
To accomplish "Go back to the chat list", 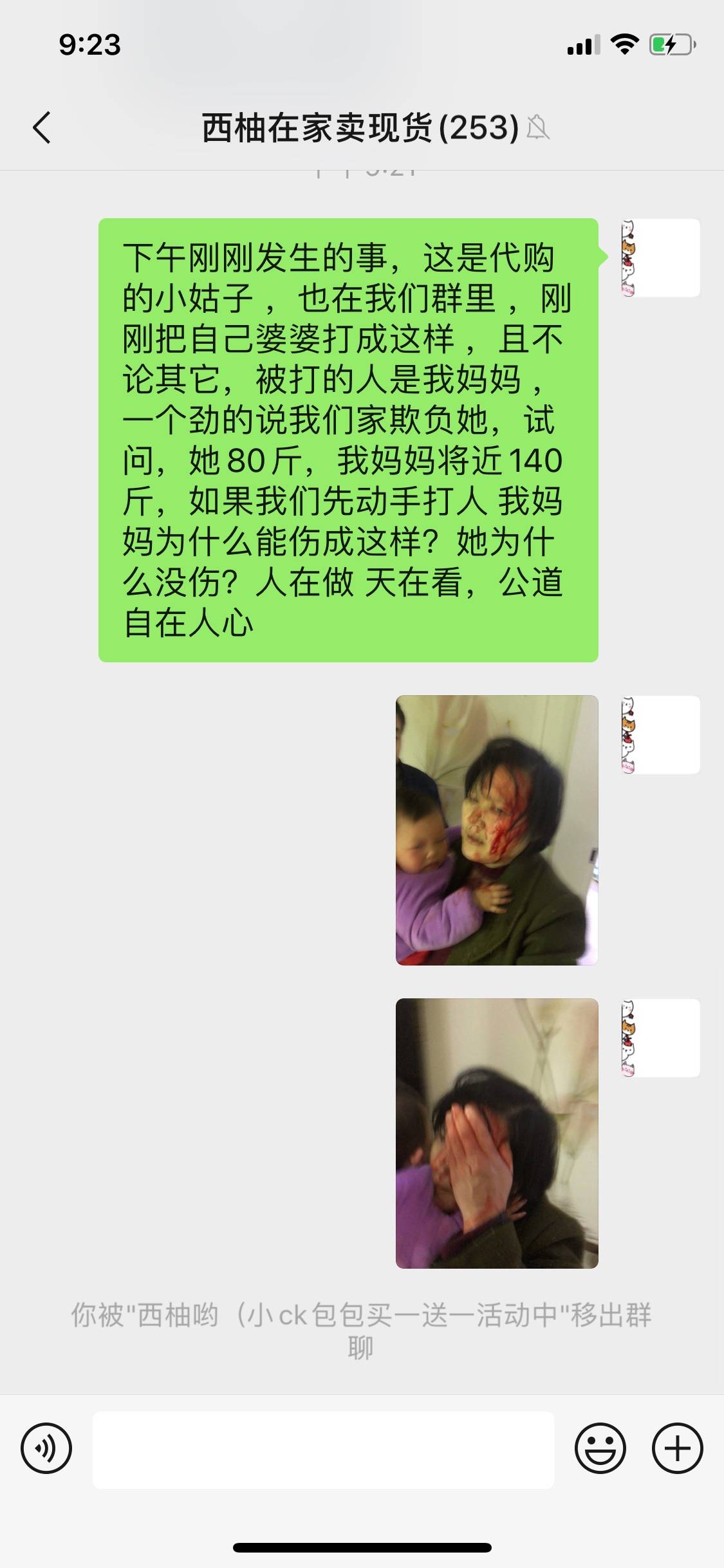I will 42,127.
